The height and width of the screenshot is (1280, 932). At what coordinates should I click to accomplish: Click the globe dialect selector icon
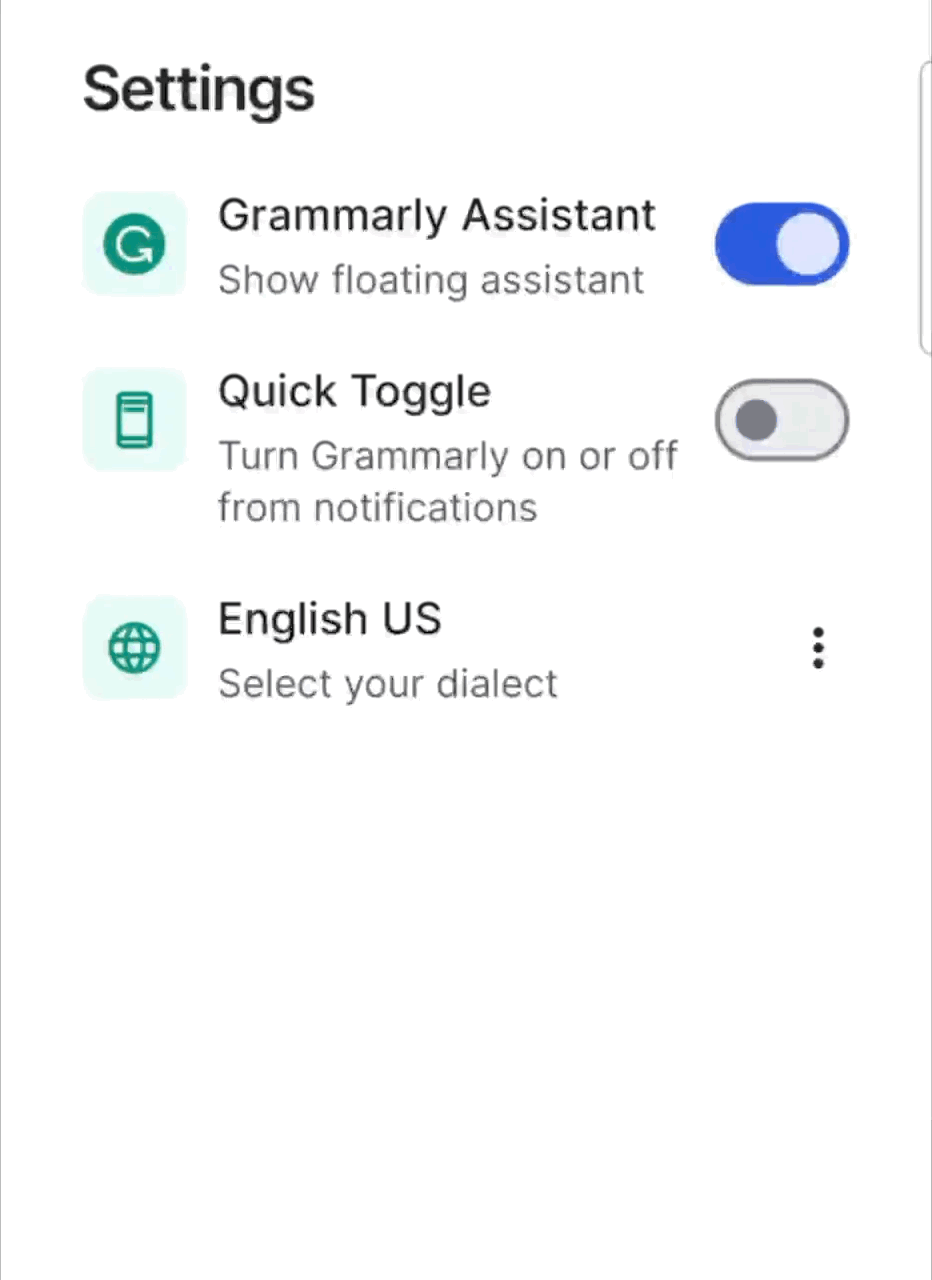tap(134, 647)
